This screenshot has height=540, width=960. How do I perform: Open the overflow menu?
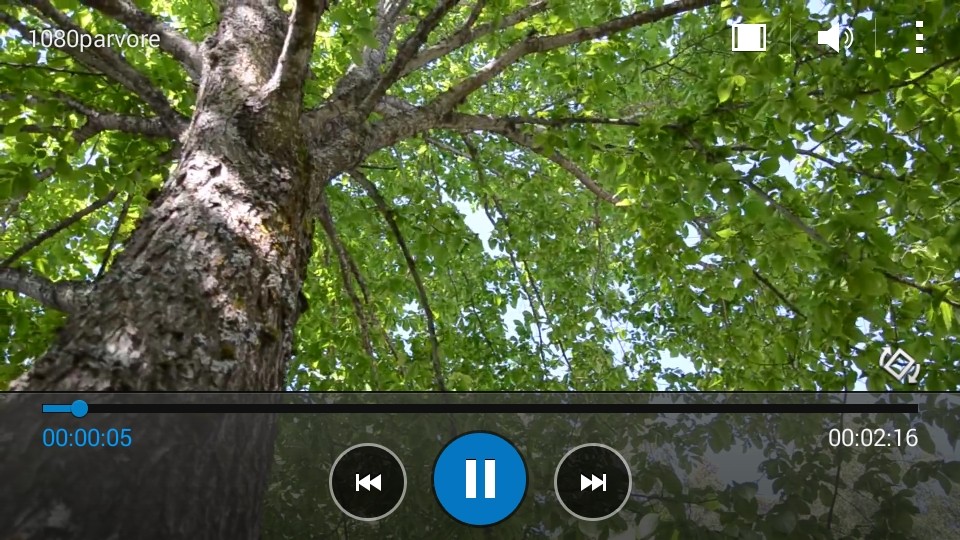coord(919,38)
